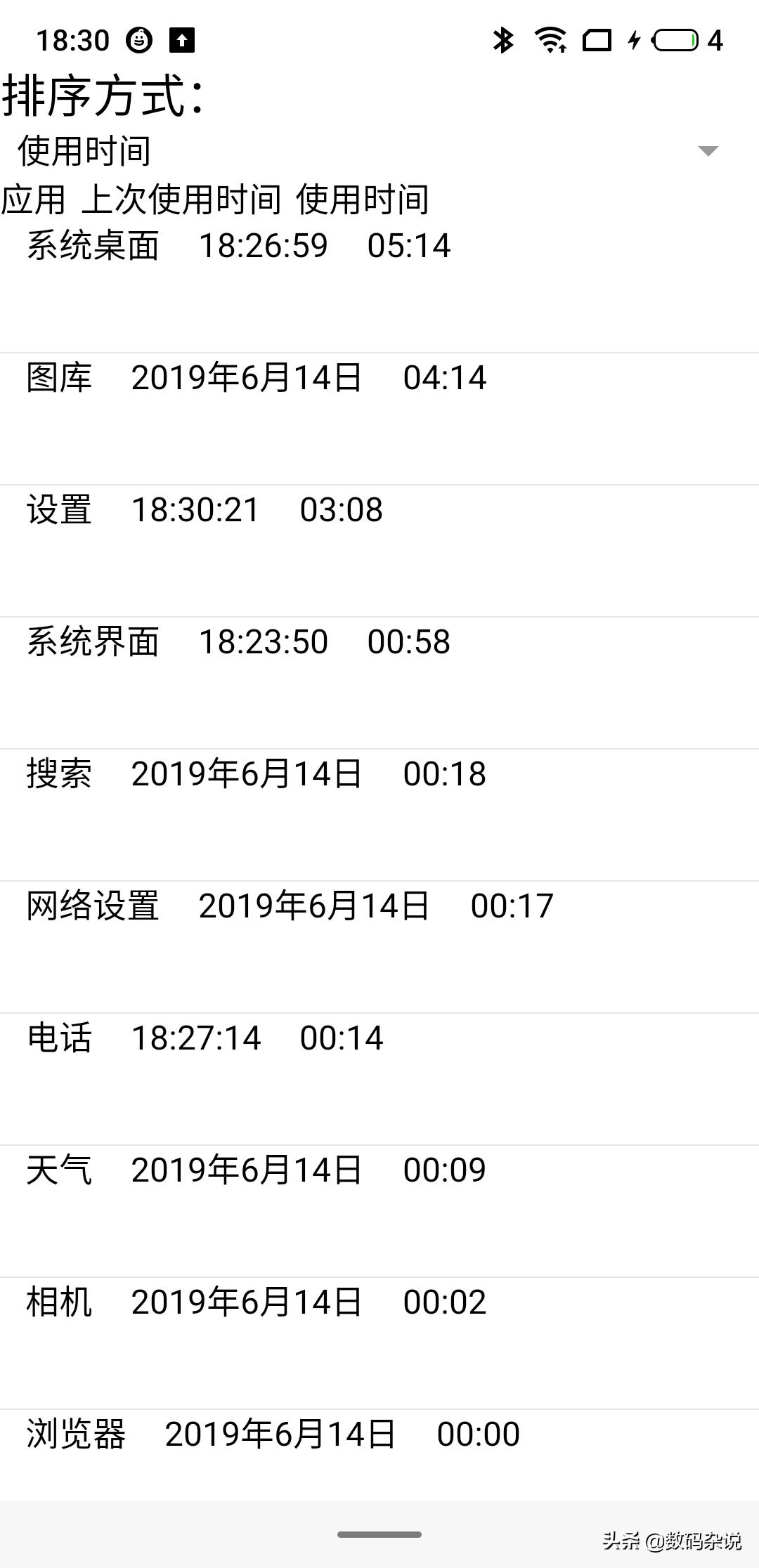Tap the network type 4 indicator
This screenshot has height=1568, width=759.
point(715,40)
